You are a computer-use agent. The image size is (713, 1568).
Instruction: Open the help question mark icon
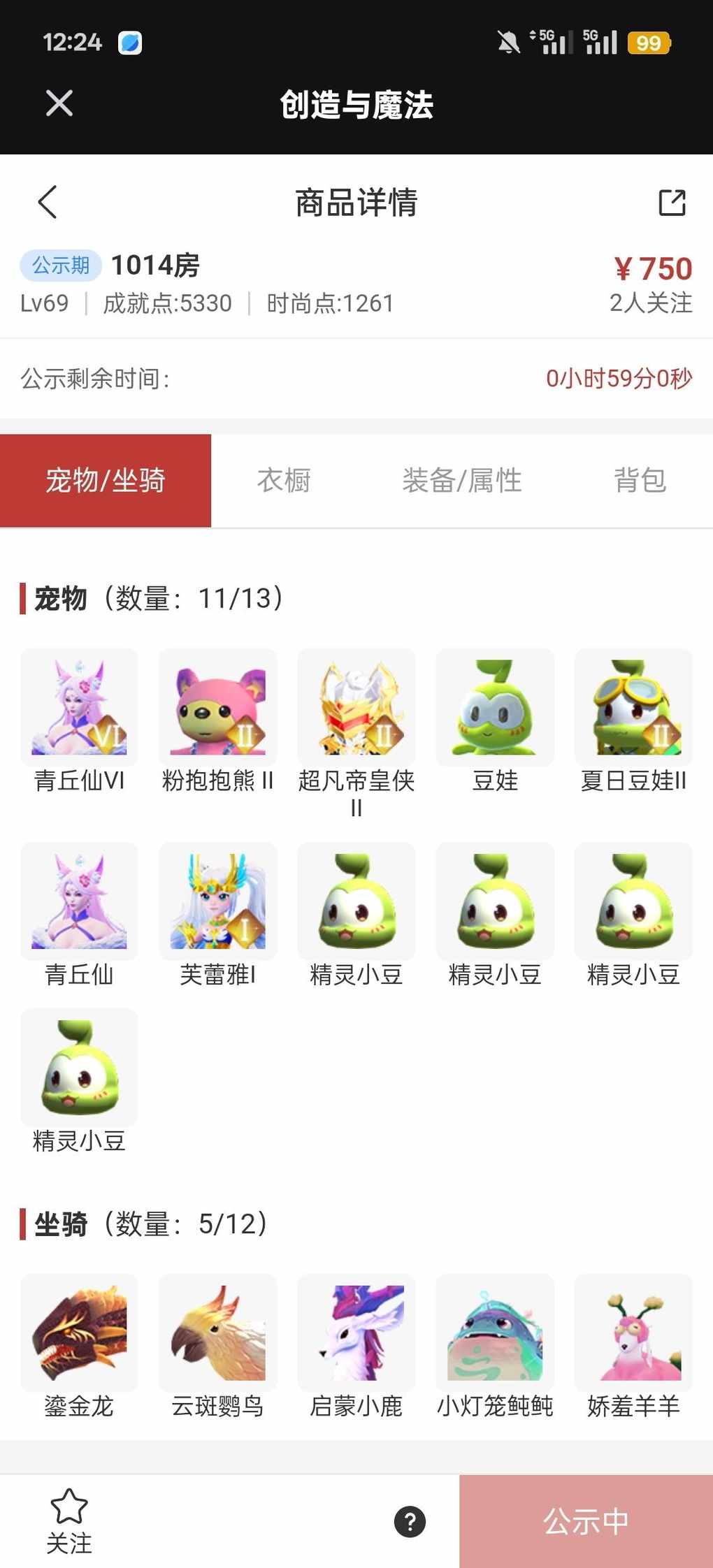410,1522
